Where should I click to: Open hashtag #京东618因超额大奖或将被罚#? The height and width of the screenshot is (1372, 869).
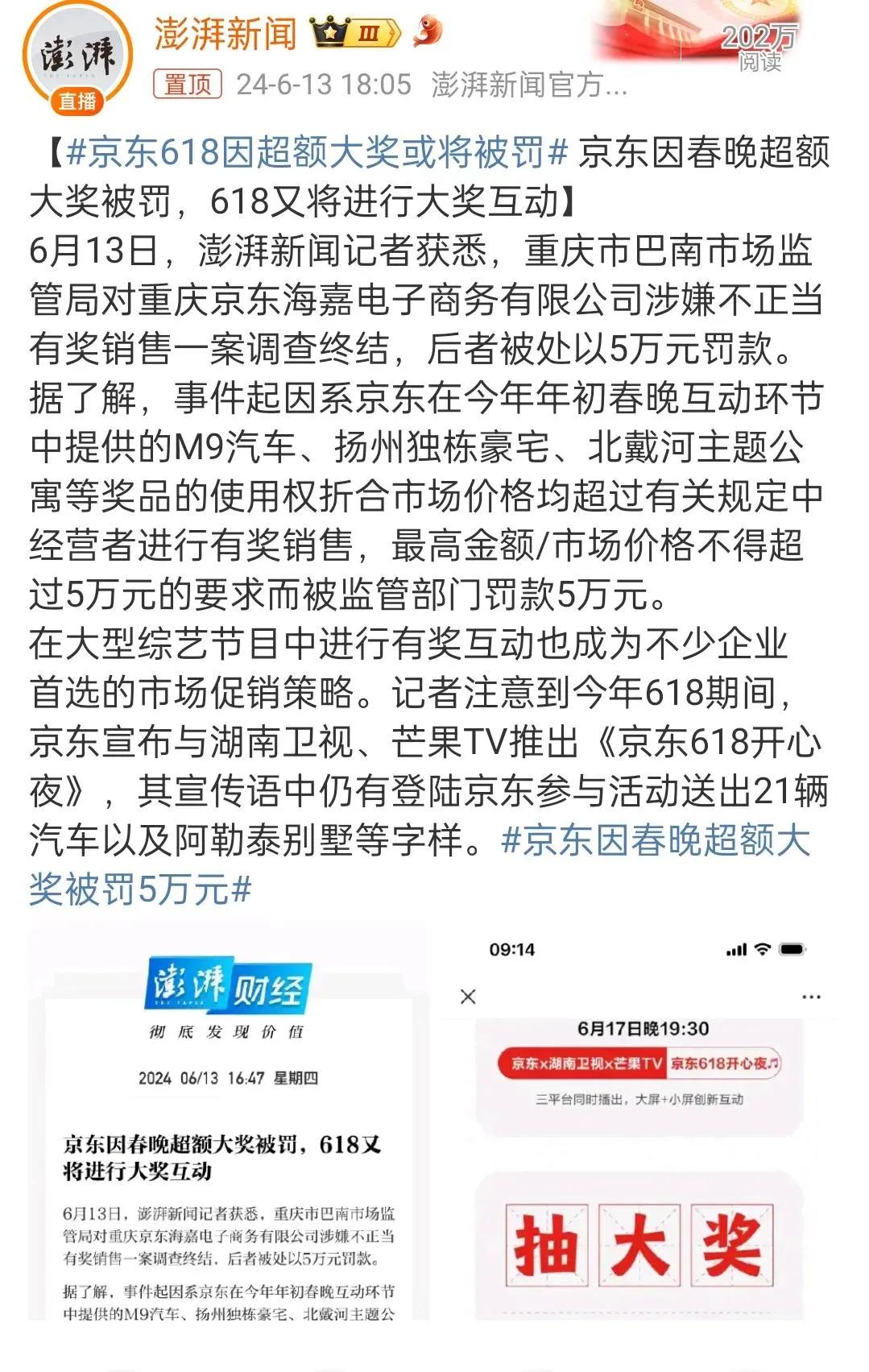point(318,152)
